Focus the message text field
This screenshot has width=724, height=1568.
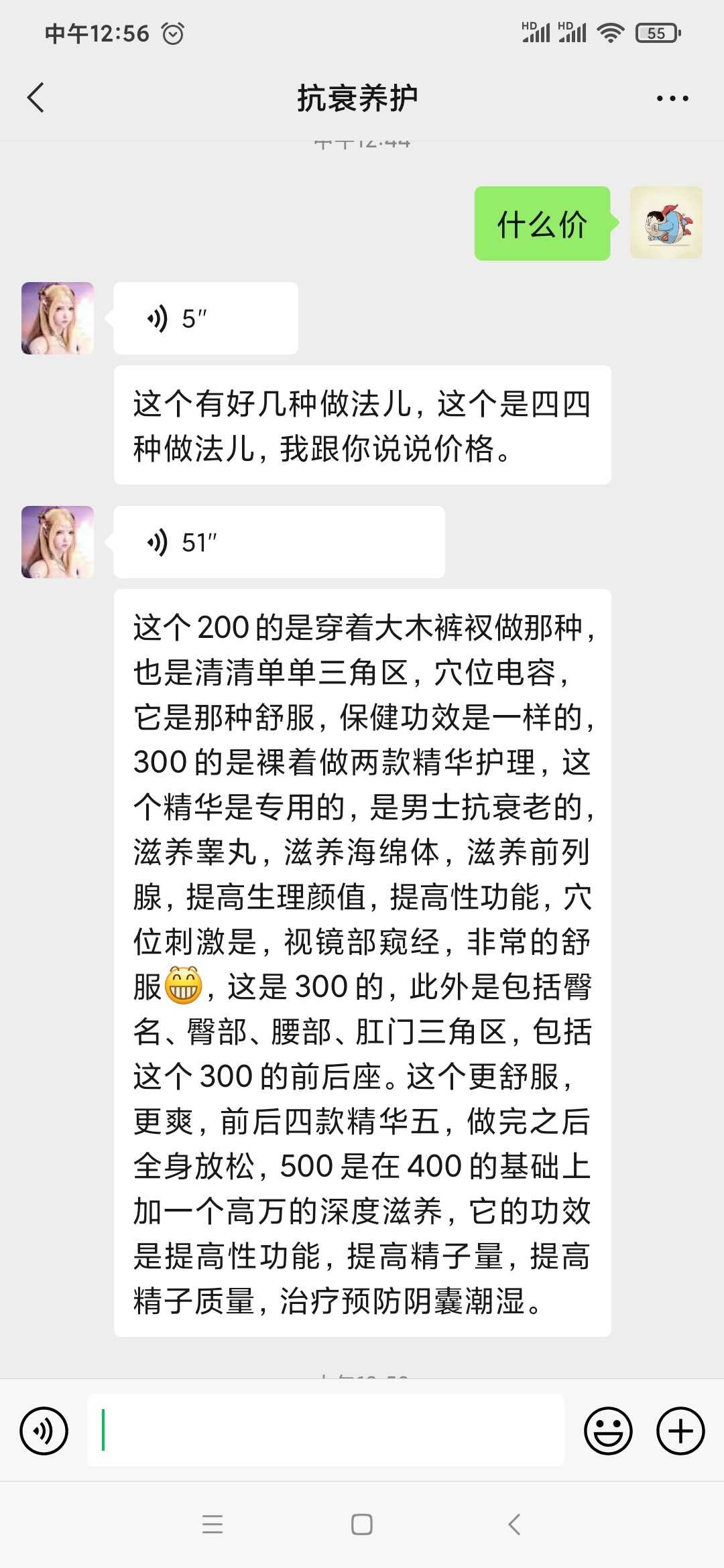(x=326, y=1431)
